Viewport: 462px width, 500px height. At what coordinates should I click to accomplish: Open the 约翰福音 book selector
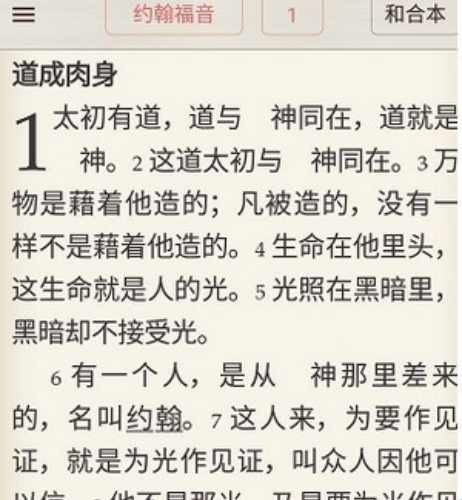point(174,15)
